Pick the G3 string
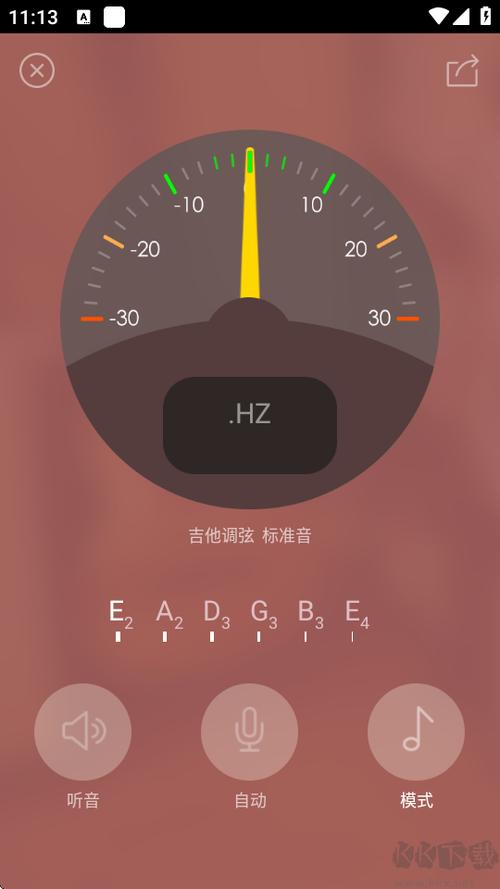500x889 pixels. pyautogui.click(x=264, y=621)
